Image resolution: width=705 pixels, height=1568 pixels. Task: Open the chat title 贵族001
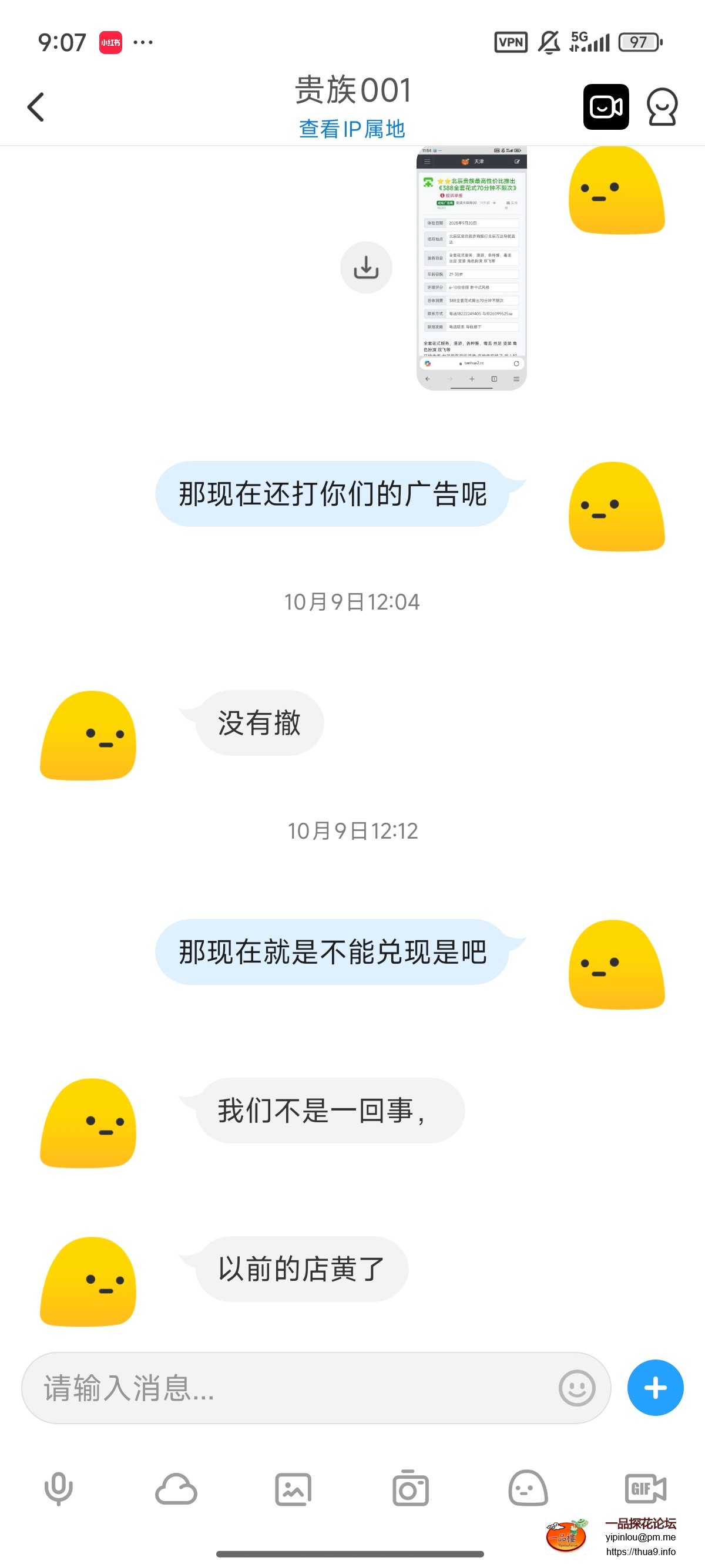point(352,90)
